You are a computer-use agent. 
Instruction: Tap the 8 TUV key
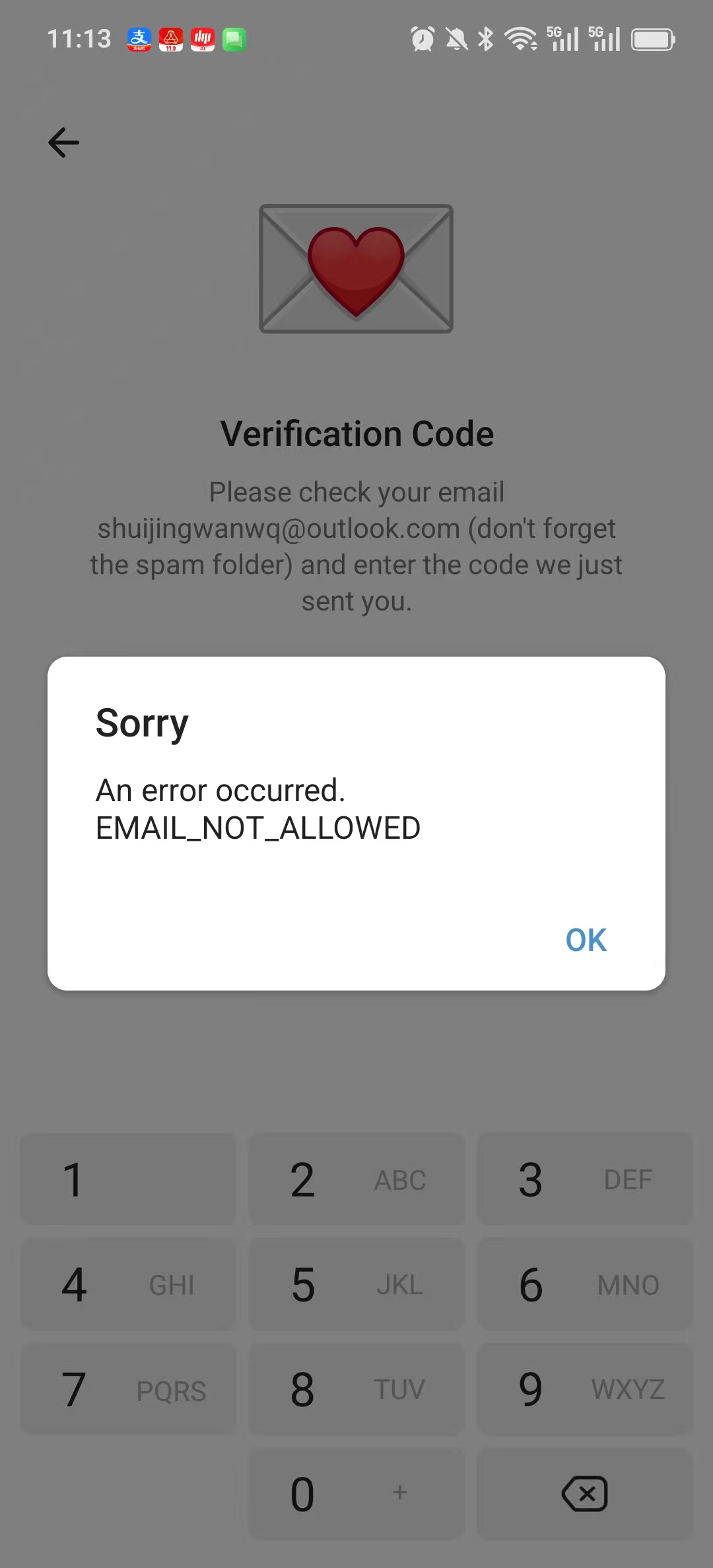click(356, 1389)
